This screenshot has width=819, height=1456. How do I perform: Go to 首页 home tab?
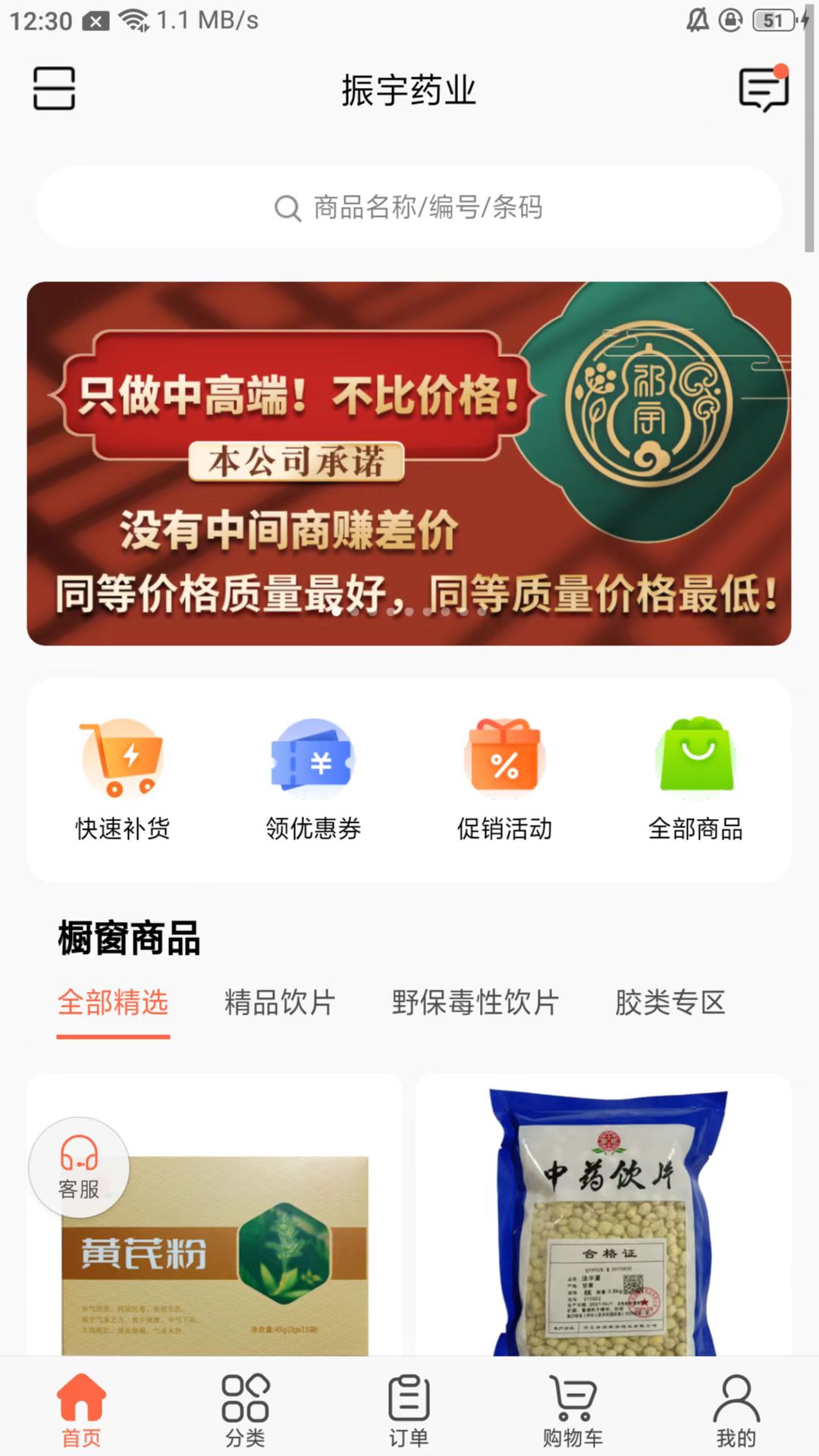click(81, 1409)
